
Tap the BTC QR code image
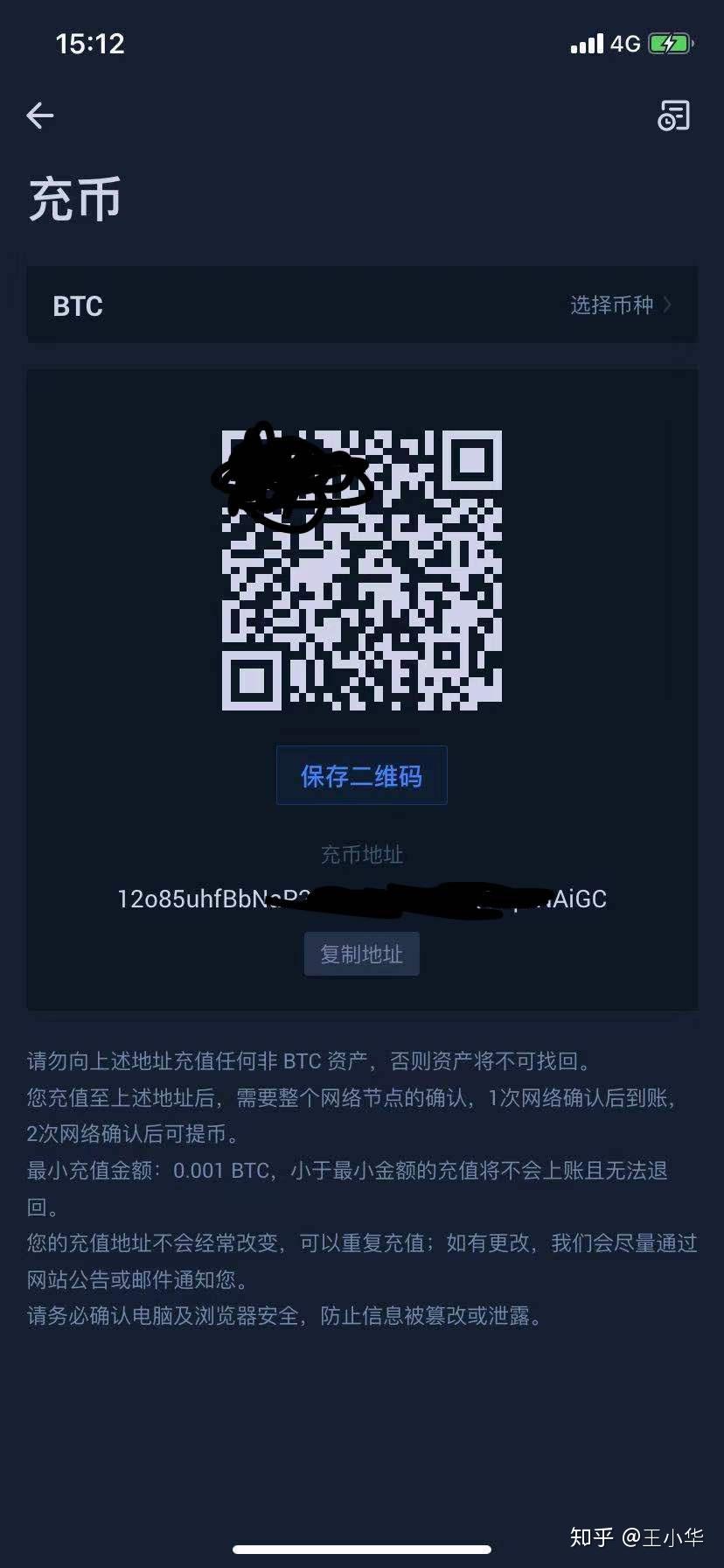tap(361, 569)
